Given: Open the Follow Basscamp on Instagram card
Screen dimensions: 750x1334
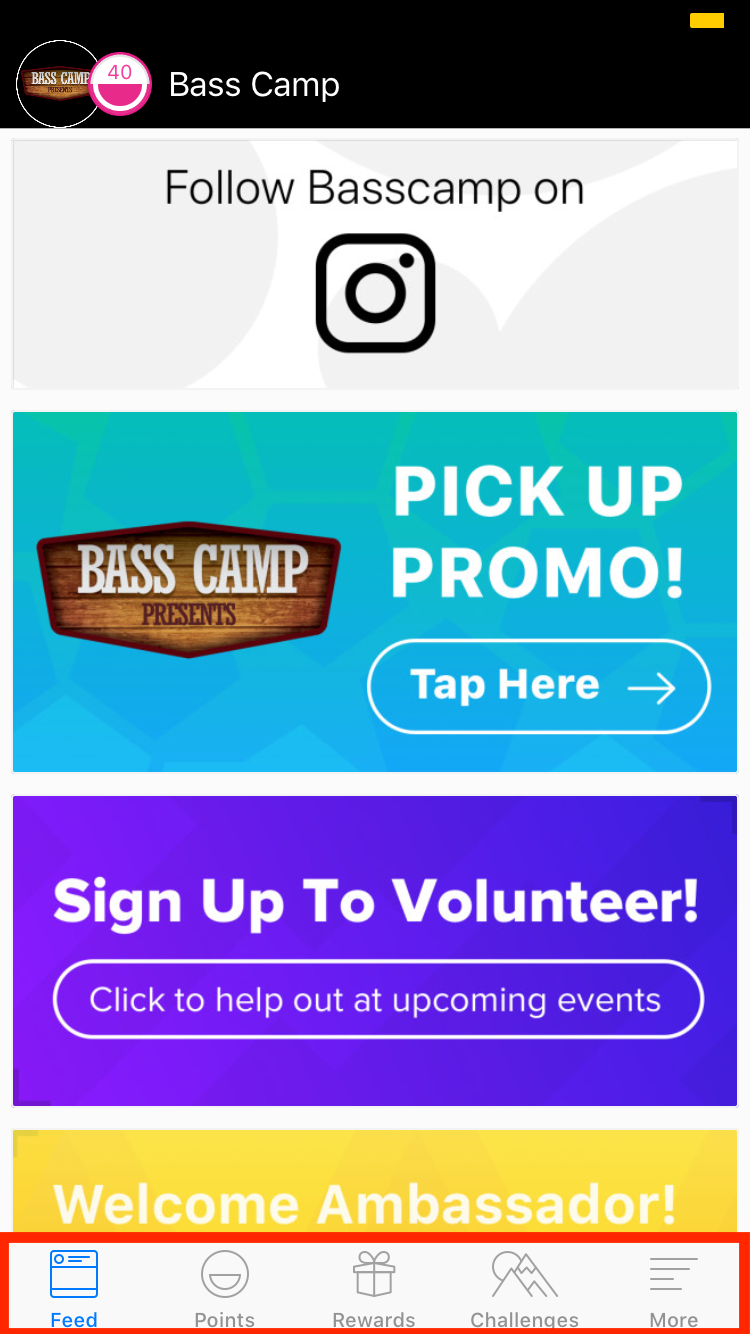Looking at the screenshot, I should click(x=375, y=265).
